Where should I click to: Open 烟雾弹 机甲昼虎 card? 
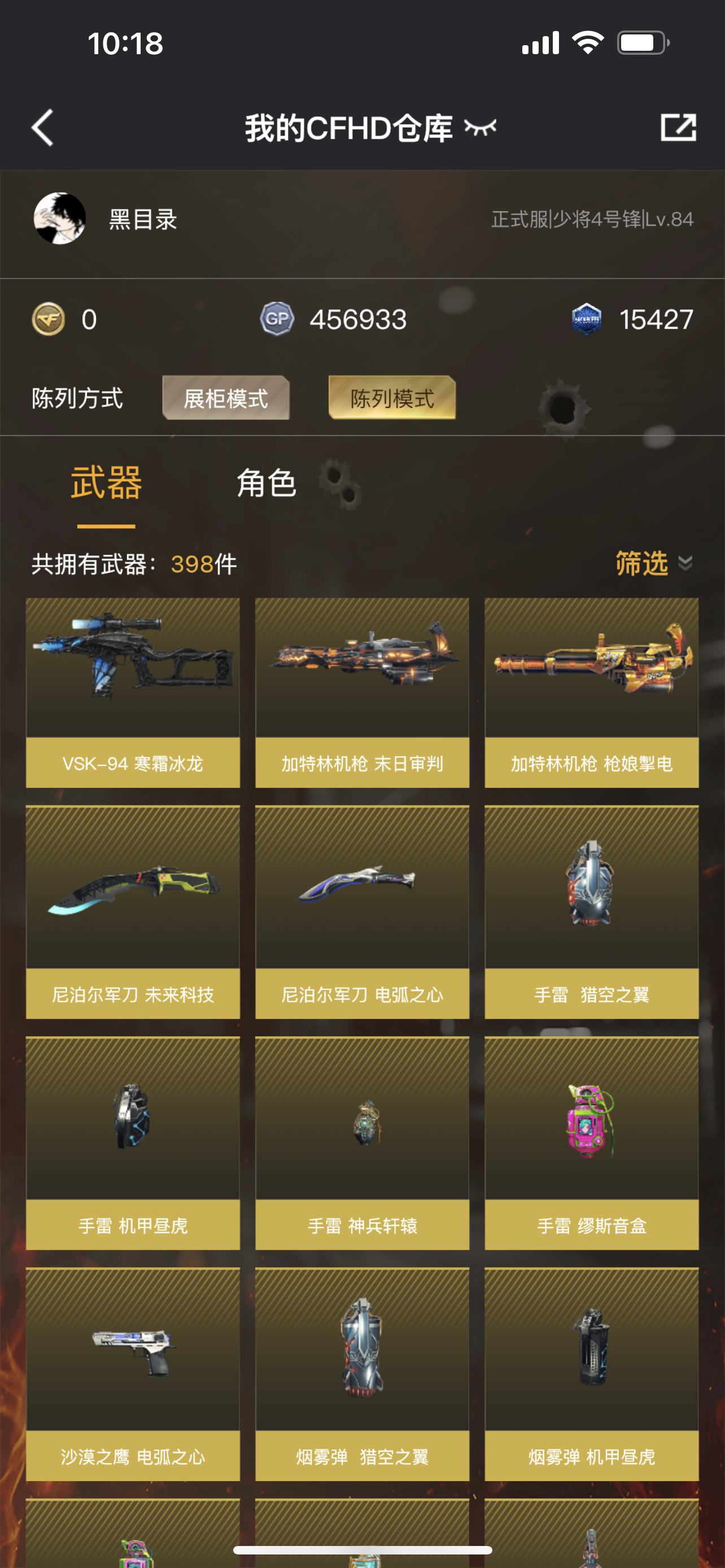[x=591, y=1374]
